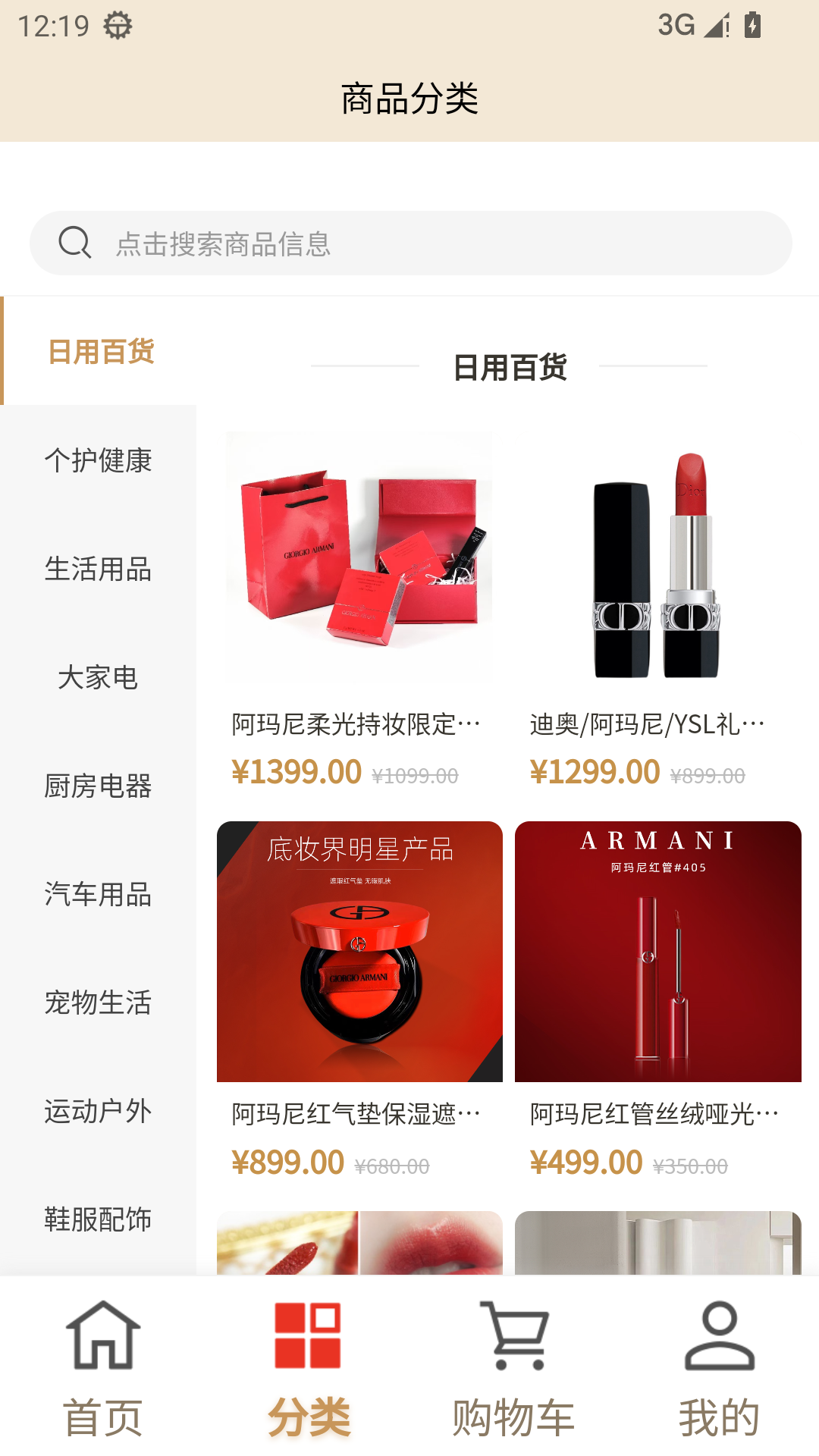Open the 阿玛尼红气垫保湿遮 product card

point(359,1003)
